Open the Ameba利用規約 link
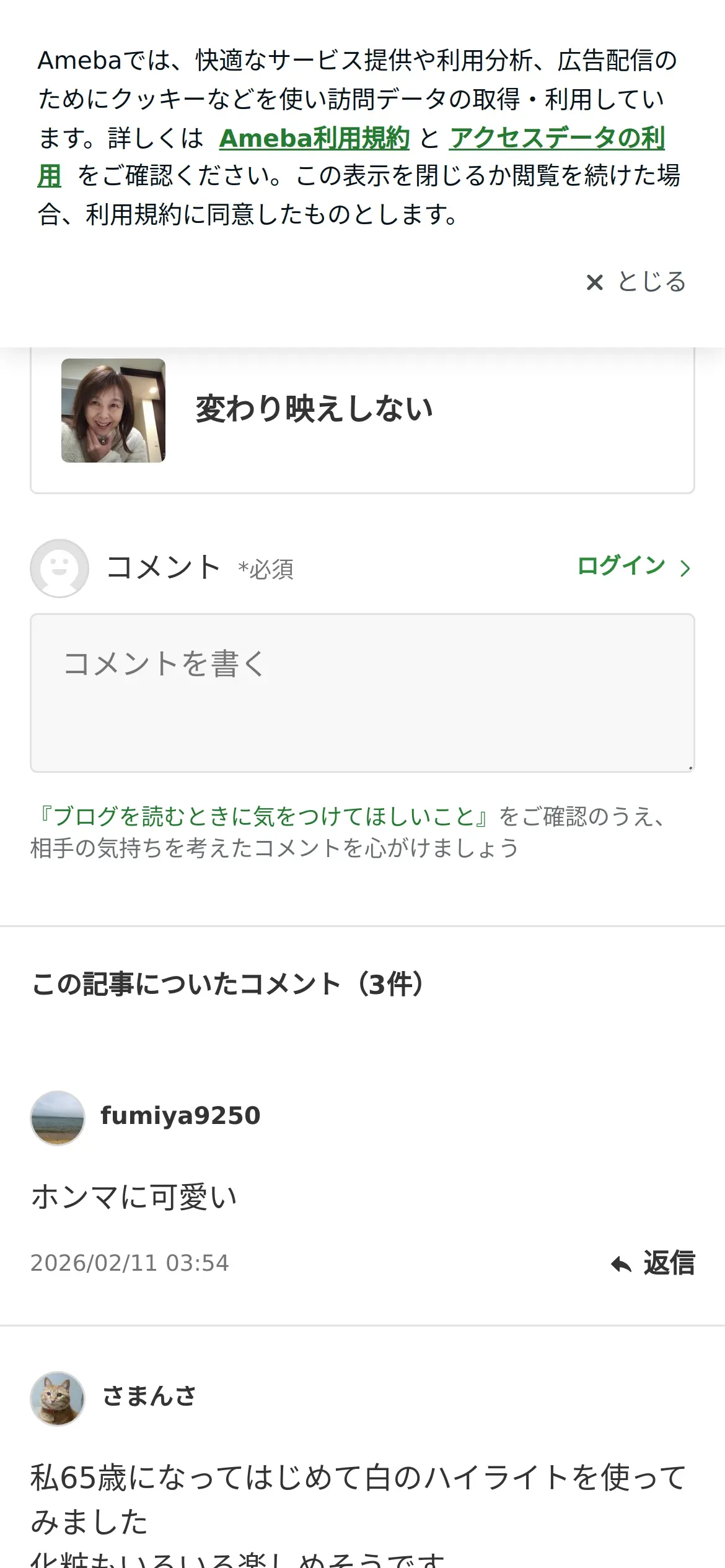Screen dimensions: 725x1568 click(314, 138)
